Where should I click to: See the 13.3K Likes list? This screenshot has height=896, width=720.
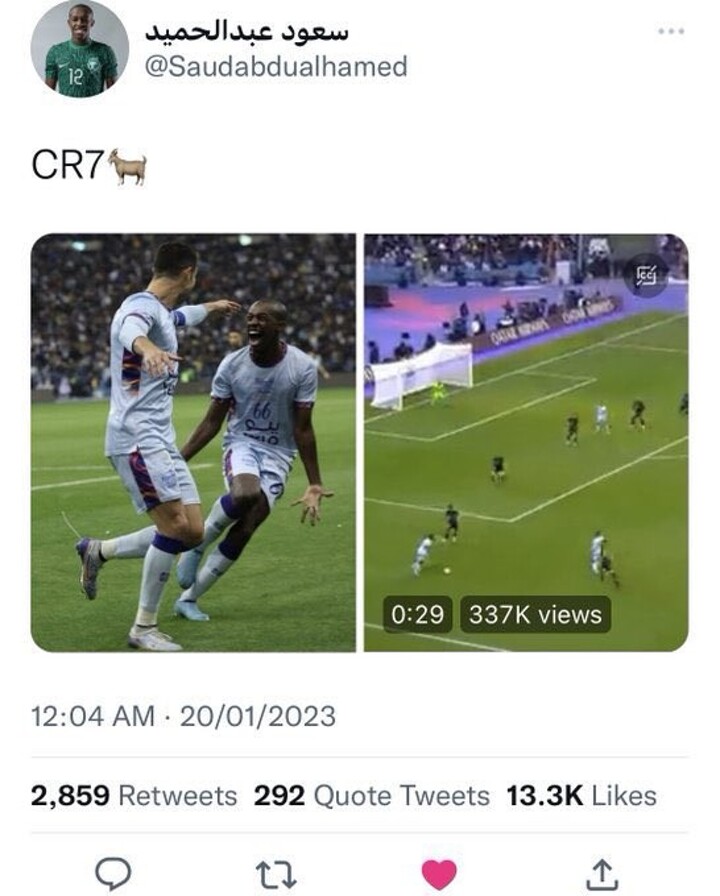[x=581, y=796]
